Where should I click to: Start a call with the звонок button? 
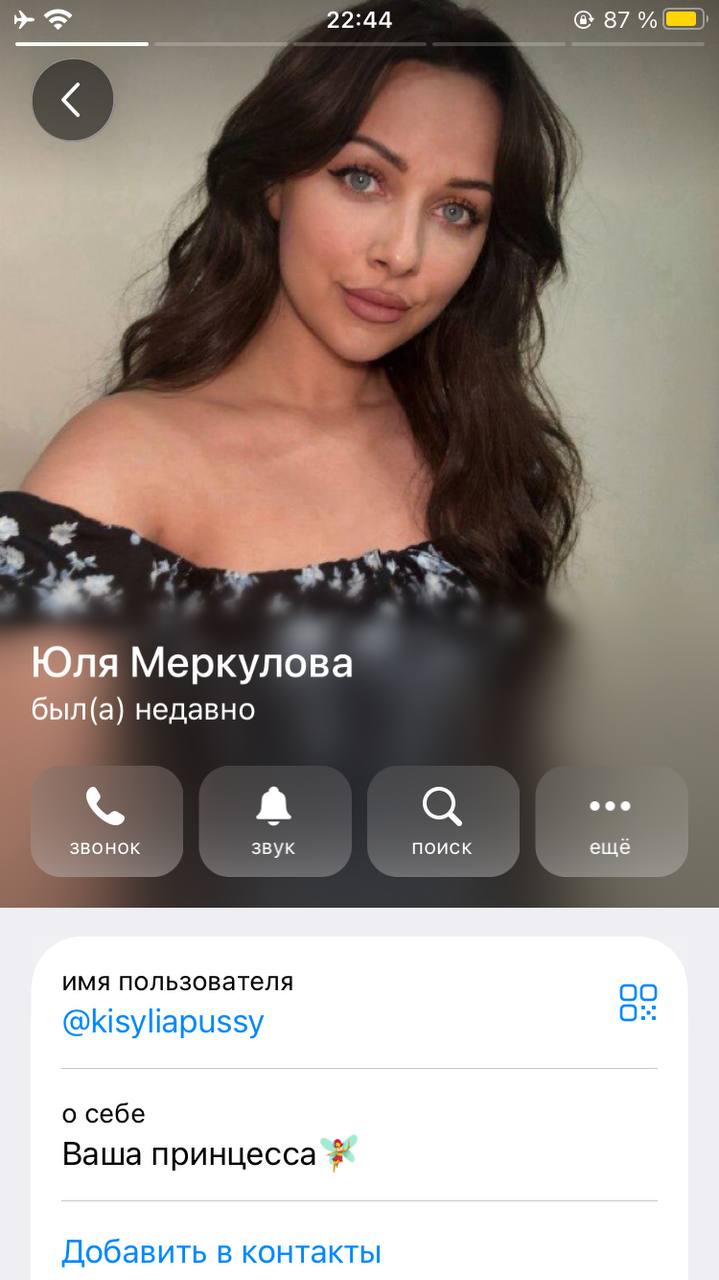pos(106,821)
